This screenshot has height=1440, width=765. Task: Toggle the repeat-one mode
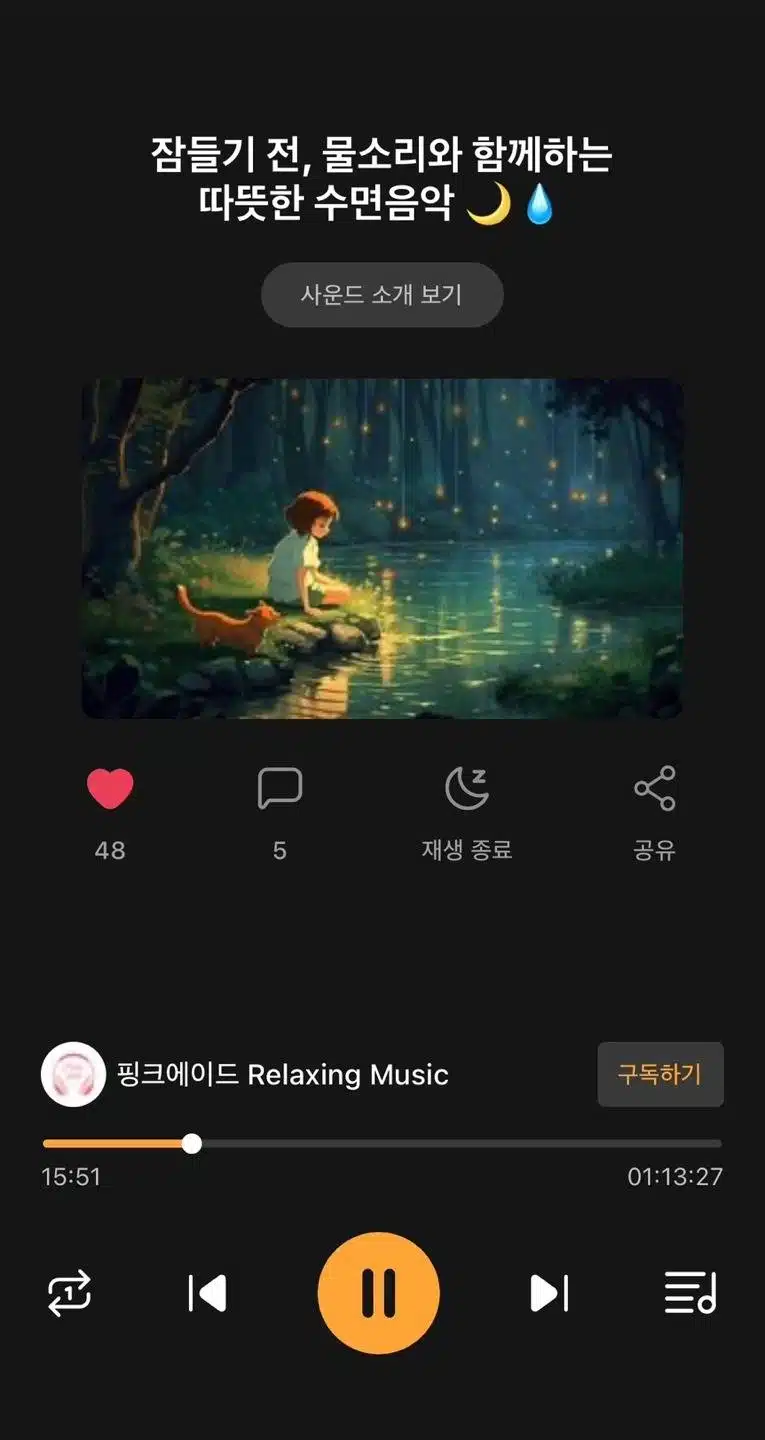tap(70, 1293)
